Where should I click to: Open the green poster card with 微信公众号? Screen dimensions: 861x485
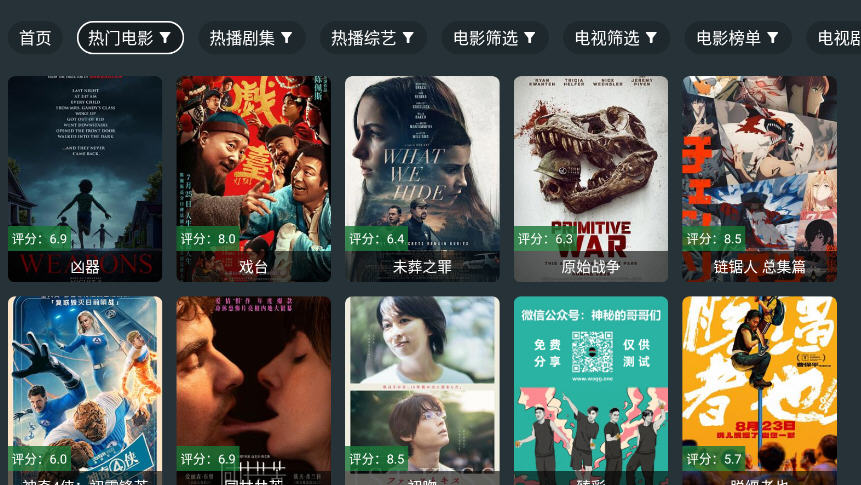pos(591,390)
